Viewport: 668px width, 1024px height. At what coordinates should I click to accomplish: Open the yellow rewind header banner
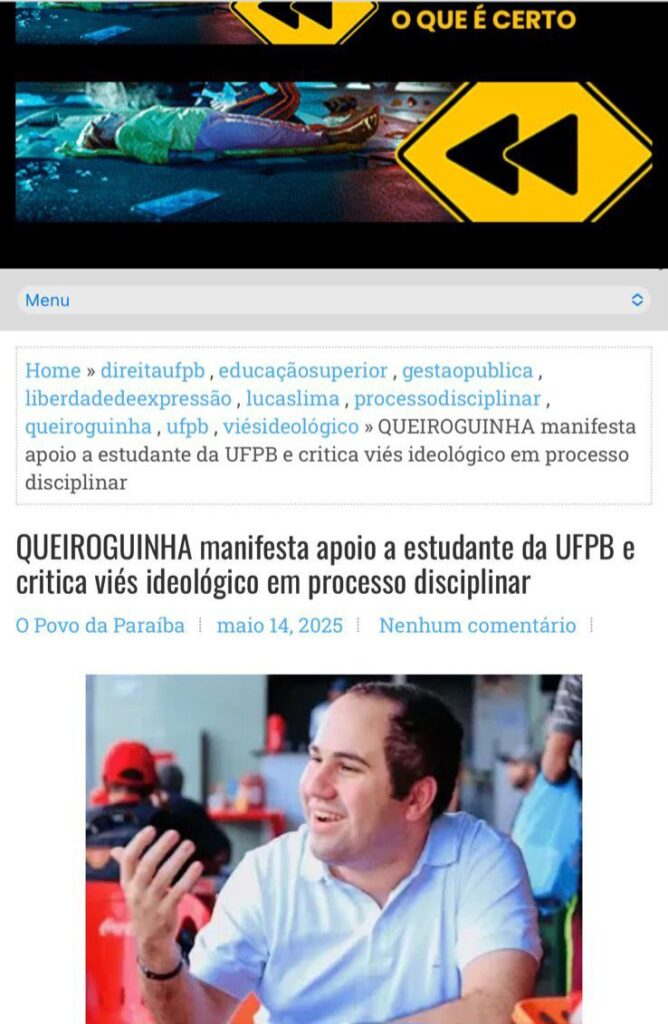click(x=334, y=130)
